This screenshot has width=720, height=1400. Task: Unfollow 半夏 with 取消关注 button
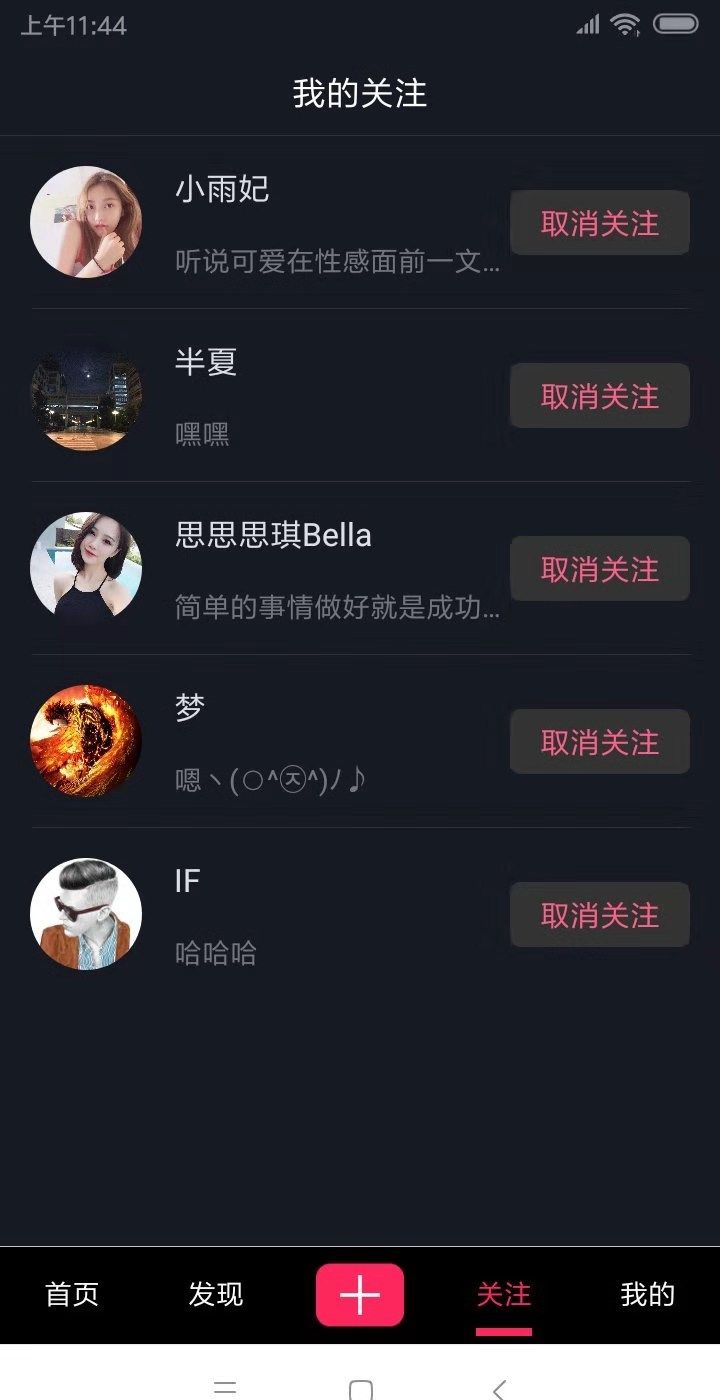click(x=599, y=395)
